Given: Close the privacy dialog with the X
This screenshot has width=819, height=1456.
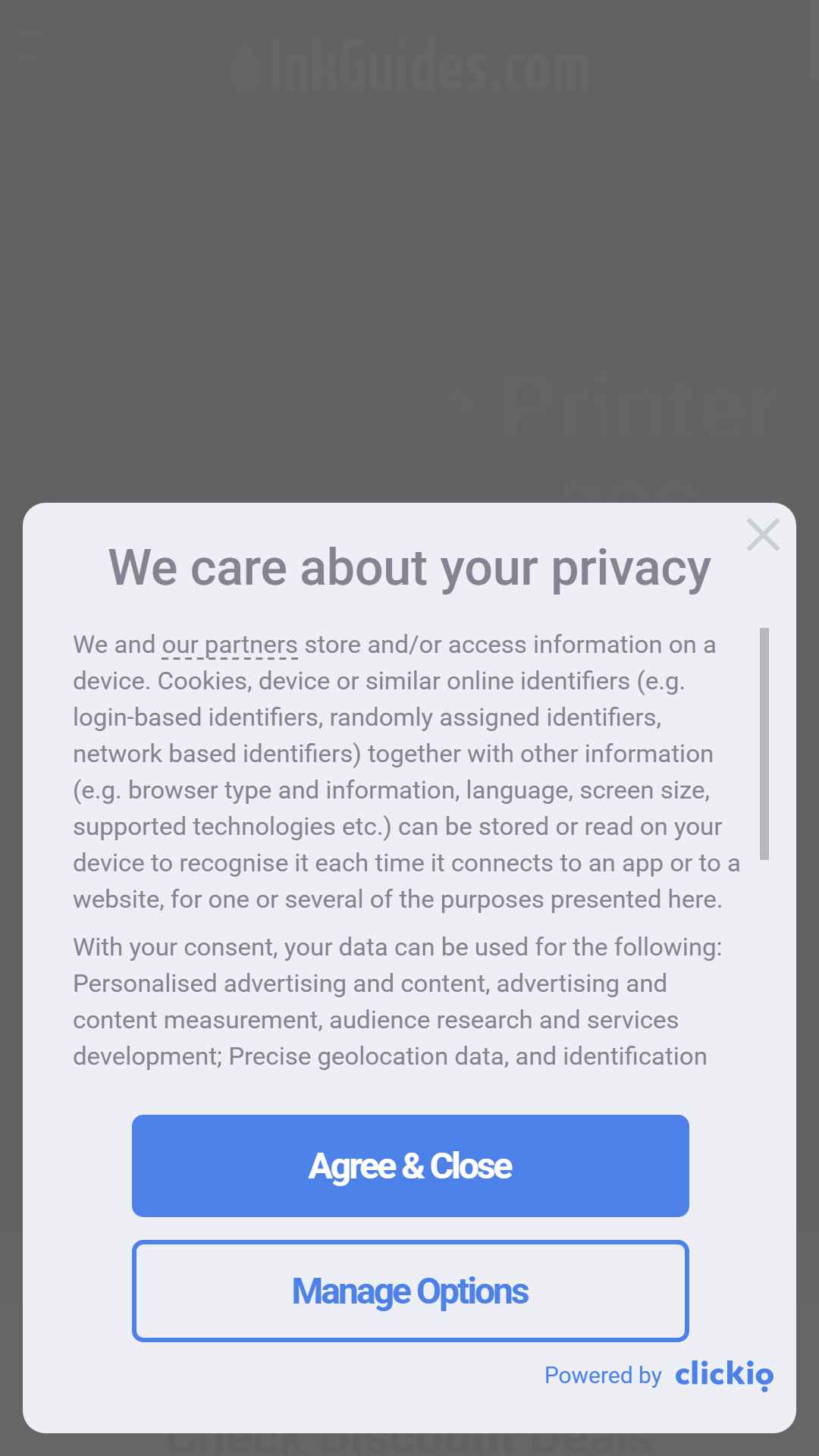Looking at the screenshot, I should pyautogui.click(x=763, y=535).
